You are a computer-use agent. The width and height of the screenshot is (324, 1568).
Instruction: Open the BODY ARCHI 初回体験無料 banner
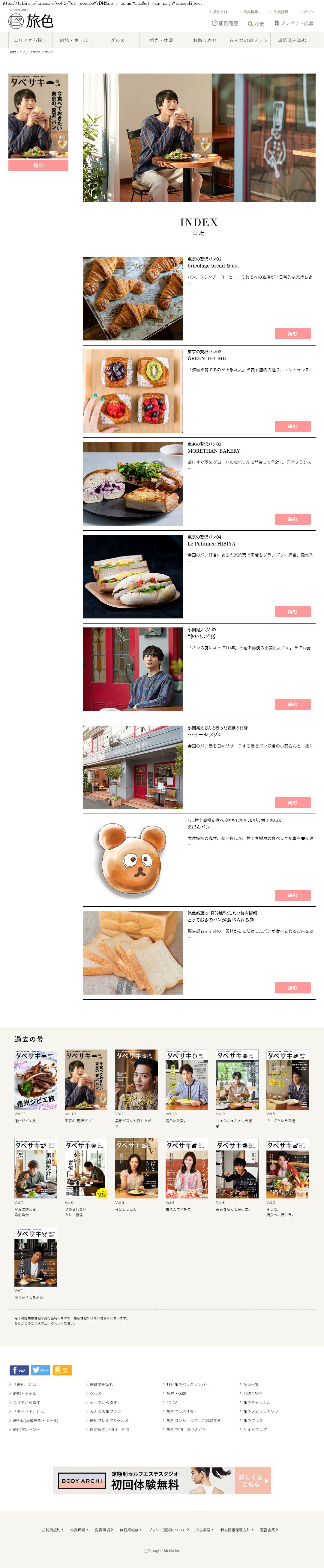tap(162, 1480)
